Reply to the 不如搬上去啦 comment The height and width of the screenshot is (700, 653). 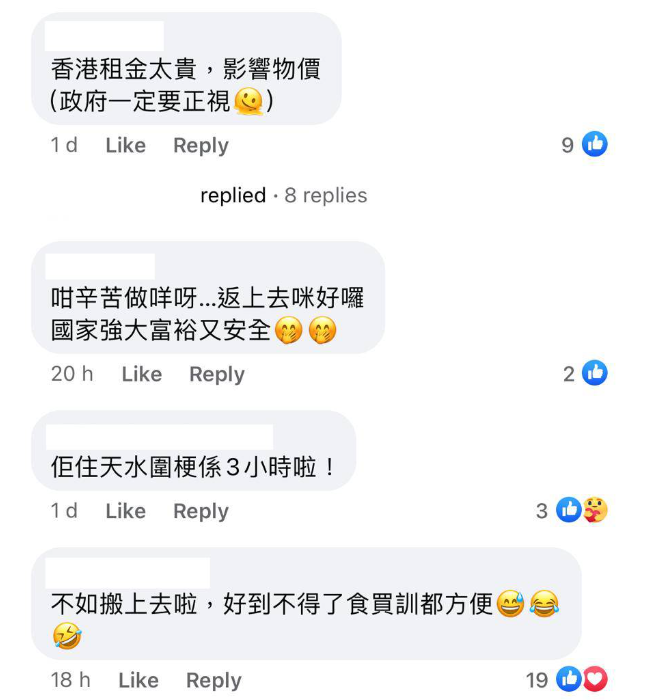tap(213, 680)
